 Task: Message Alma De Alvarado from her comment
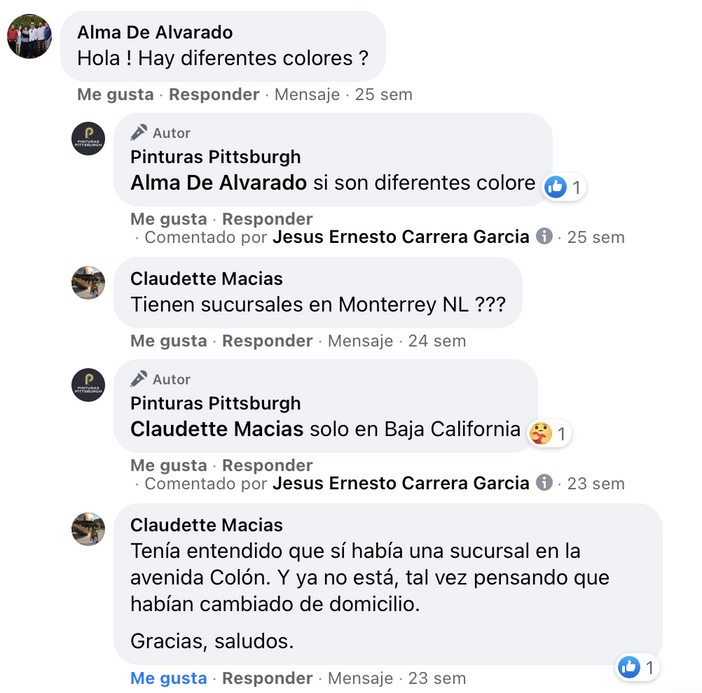click(305, 95)
